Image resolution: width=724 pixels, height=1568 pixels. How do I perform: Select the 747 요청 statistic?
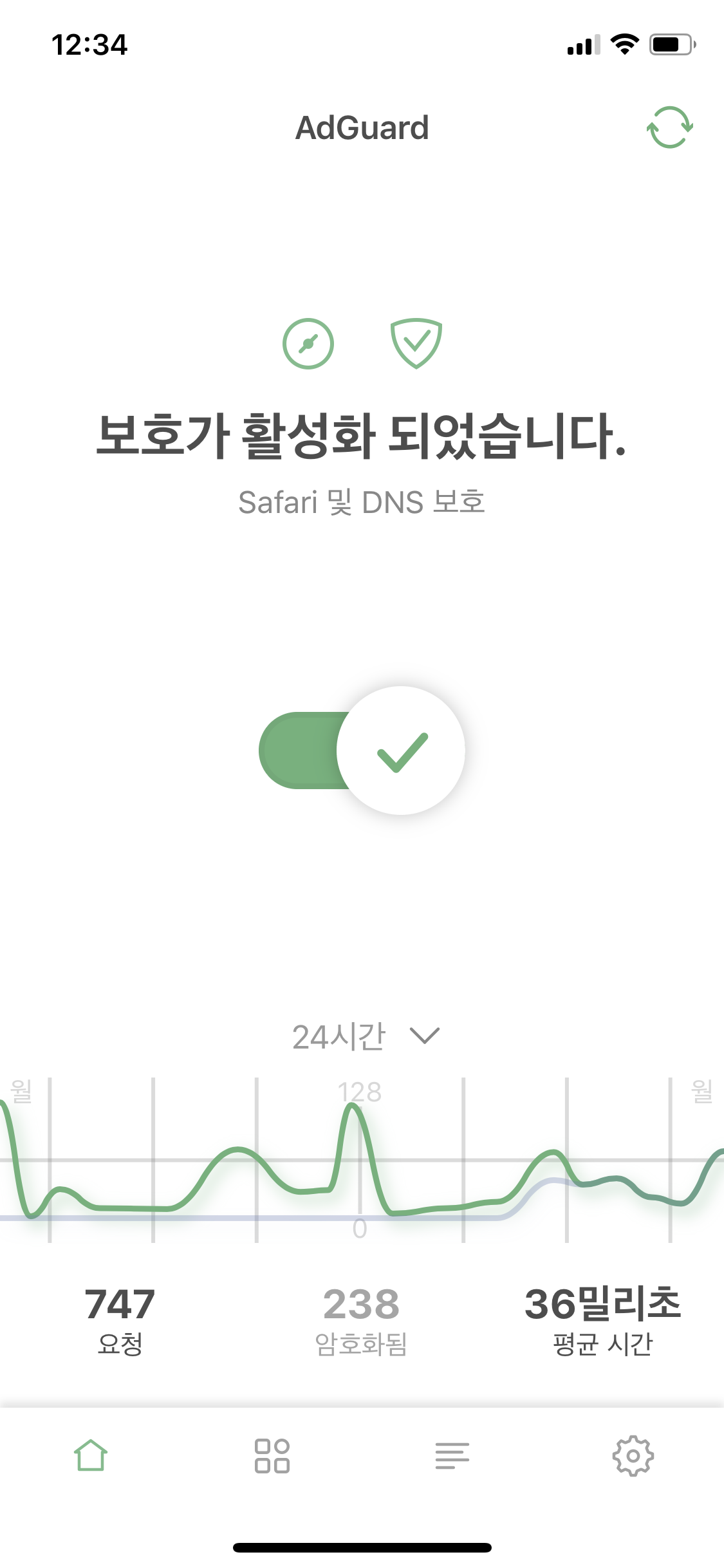[120, 1321]
